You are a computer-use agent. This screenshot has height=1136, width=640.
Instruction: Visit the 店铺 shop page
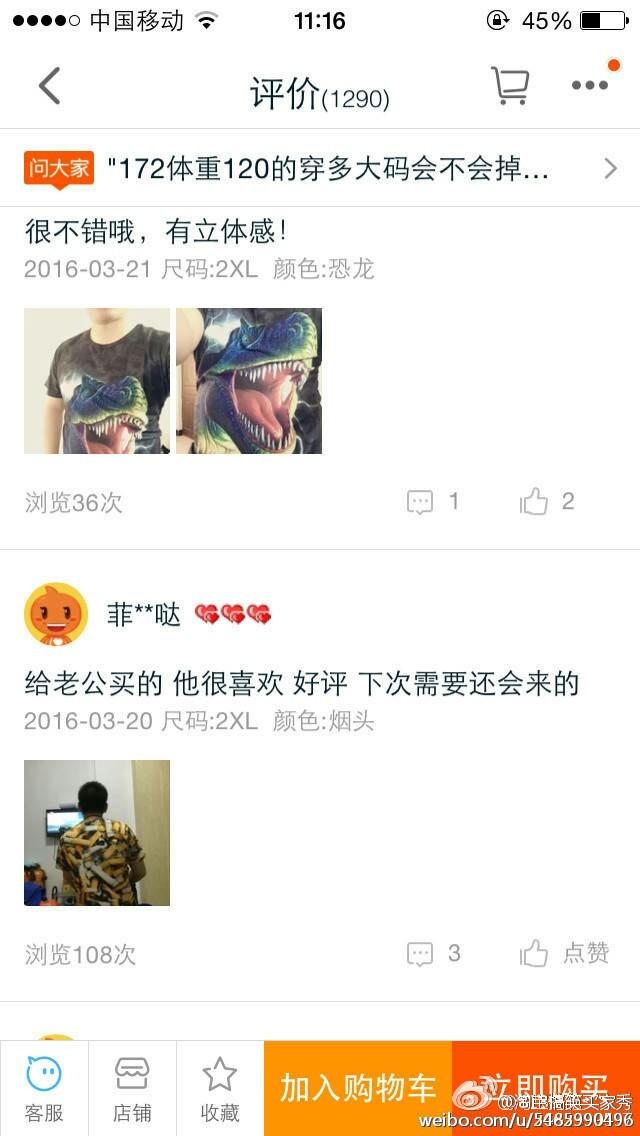[132, 1088]
